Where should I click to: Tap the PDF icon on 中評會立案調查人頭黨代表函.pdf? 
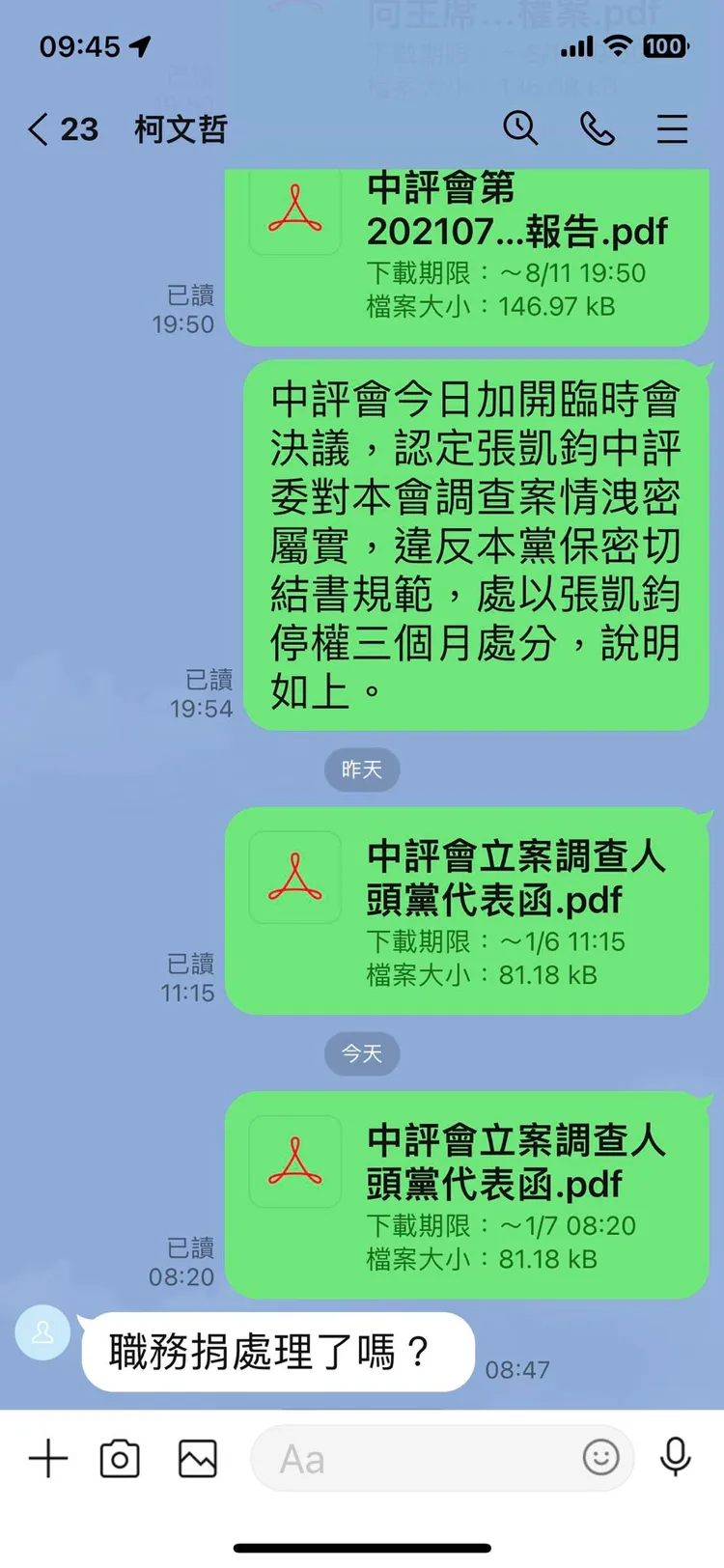[294, 878]
